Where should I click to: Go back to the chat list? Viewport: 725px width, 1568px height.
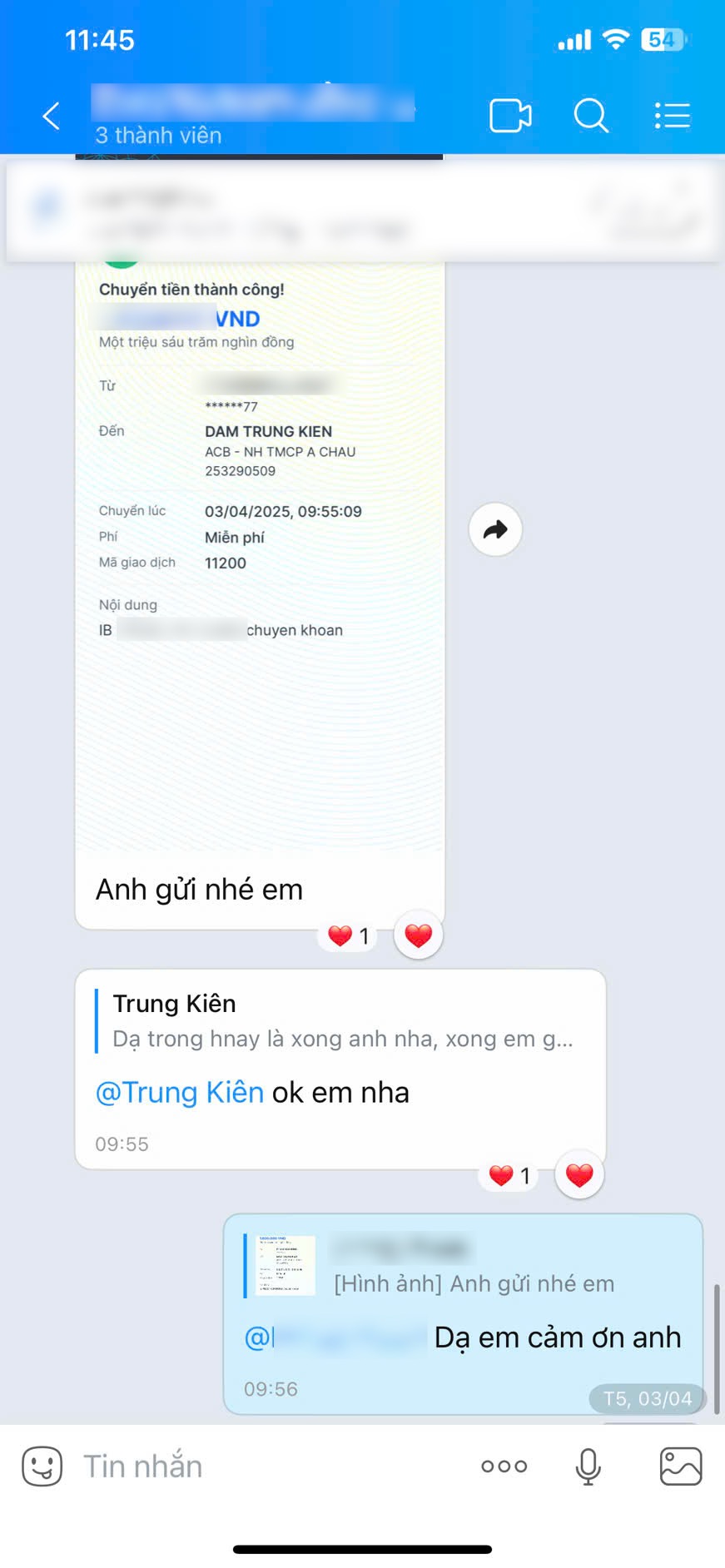pyautogui.click(x=52, y=117)
